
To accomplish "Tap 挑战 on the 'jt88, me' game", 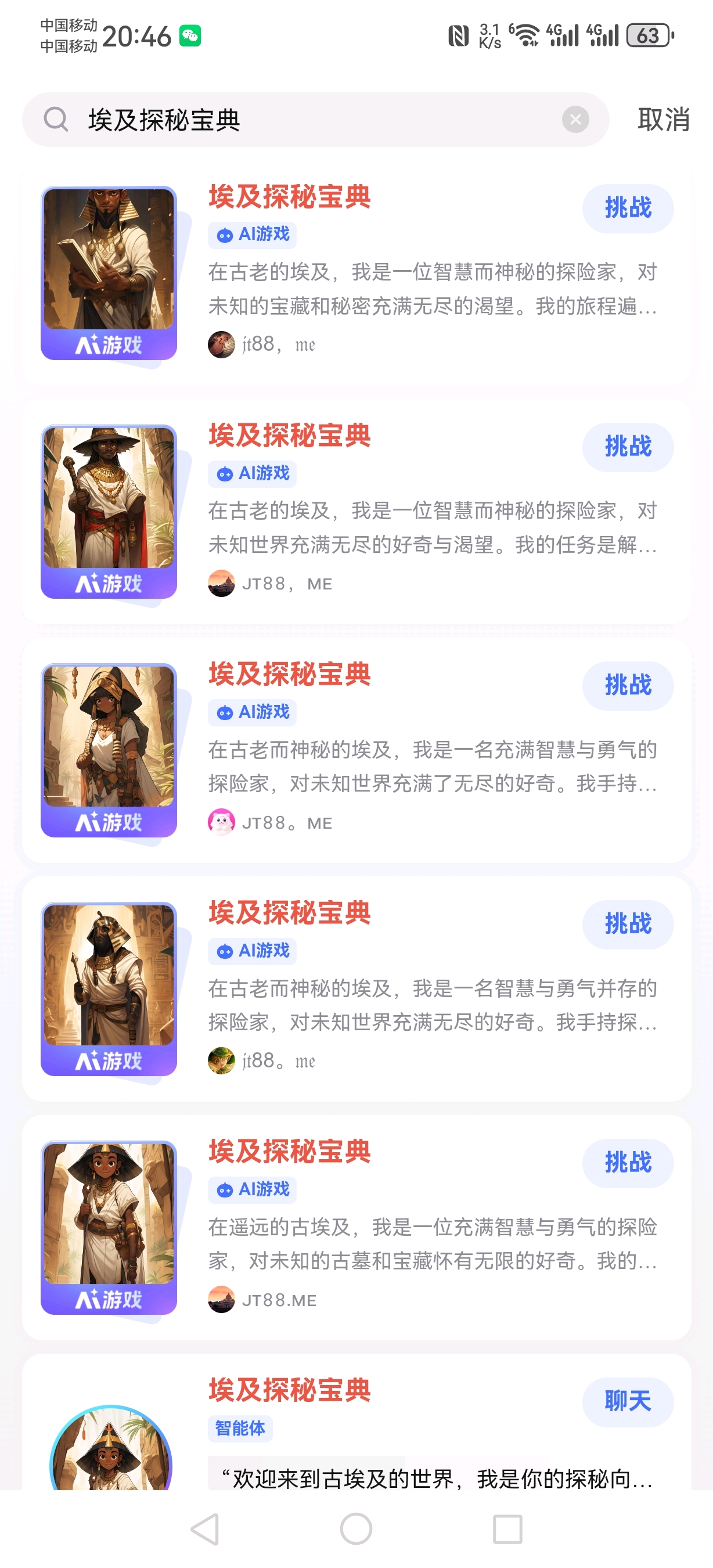I will click(x=628, y=208).
